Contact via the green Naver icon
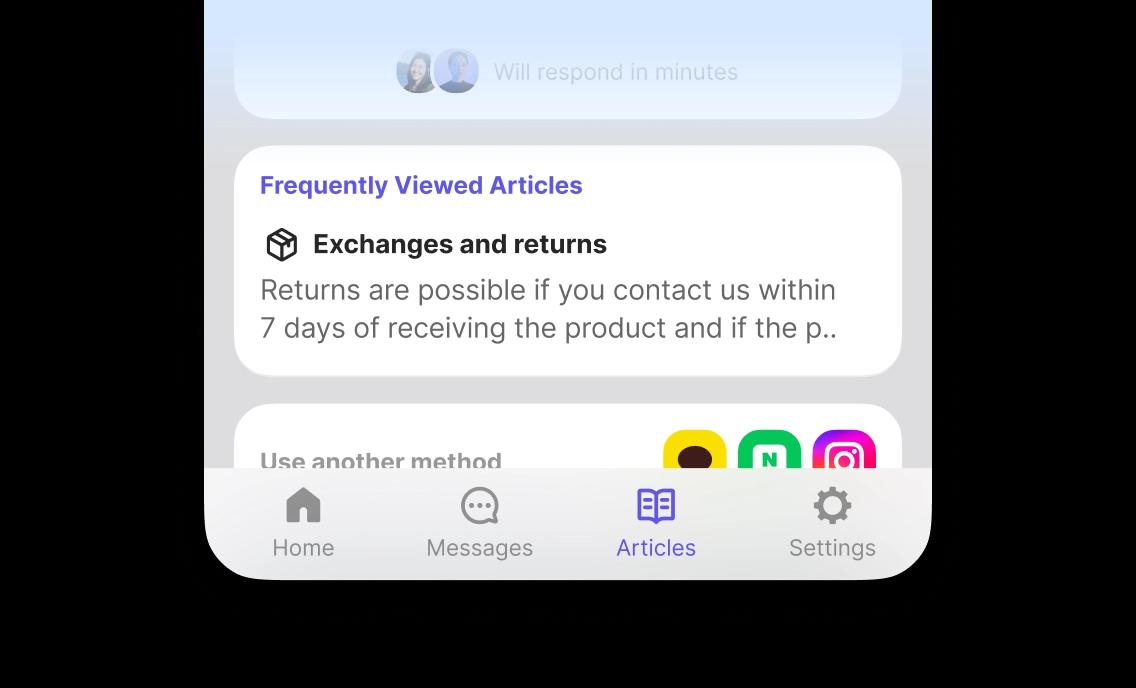 coord(769,451)
